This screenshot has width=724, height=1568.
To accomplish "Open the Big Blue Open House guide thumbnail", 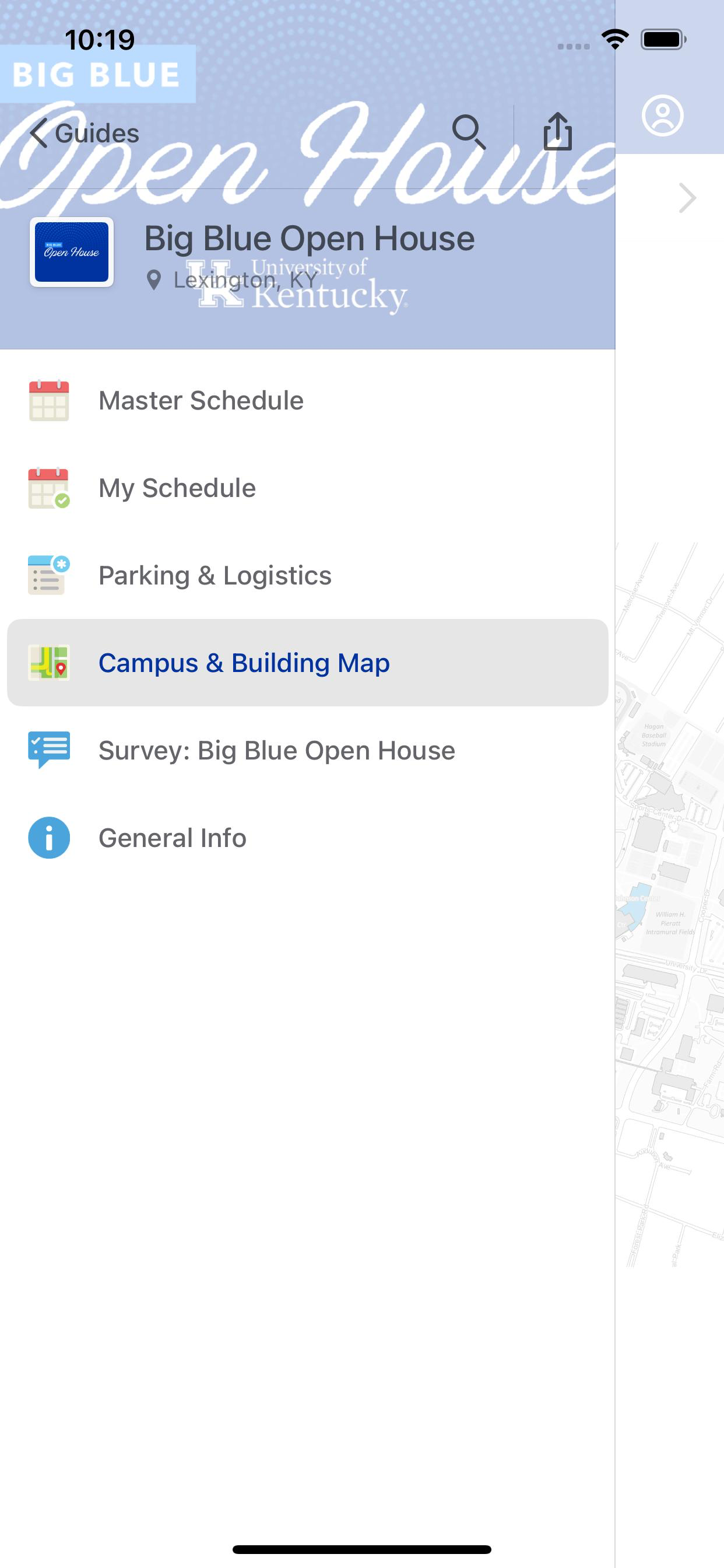I will [x=72, y=253].
